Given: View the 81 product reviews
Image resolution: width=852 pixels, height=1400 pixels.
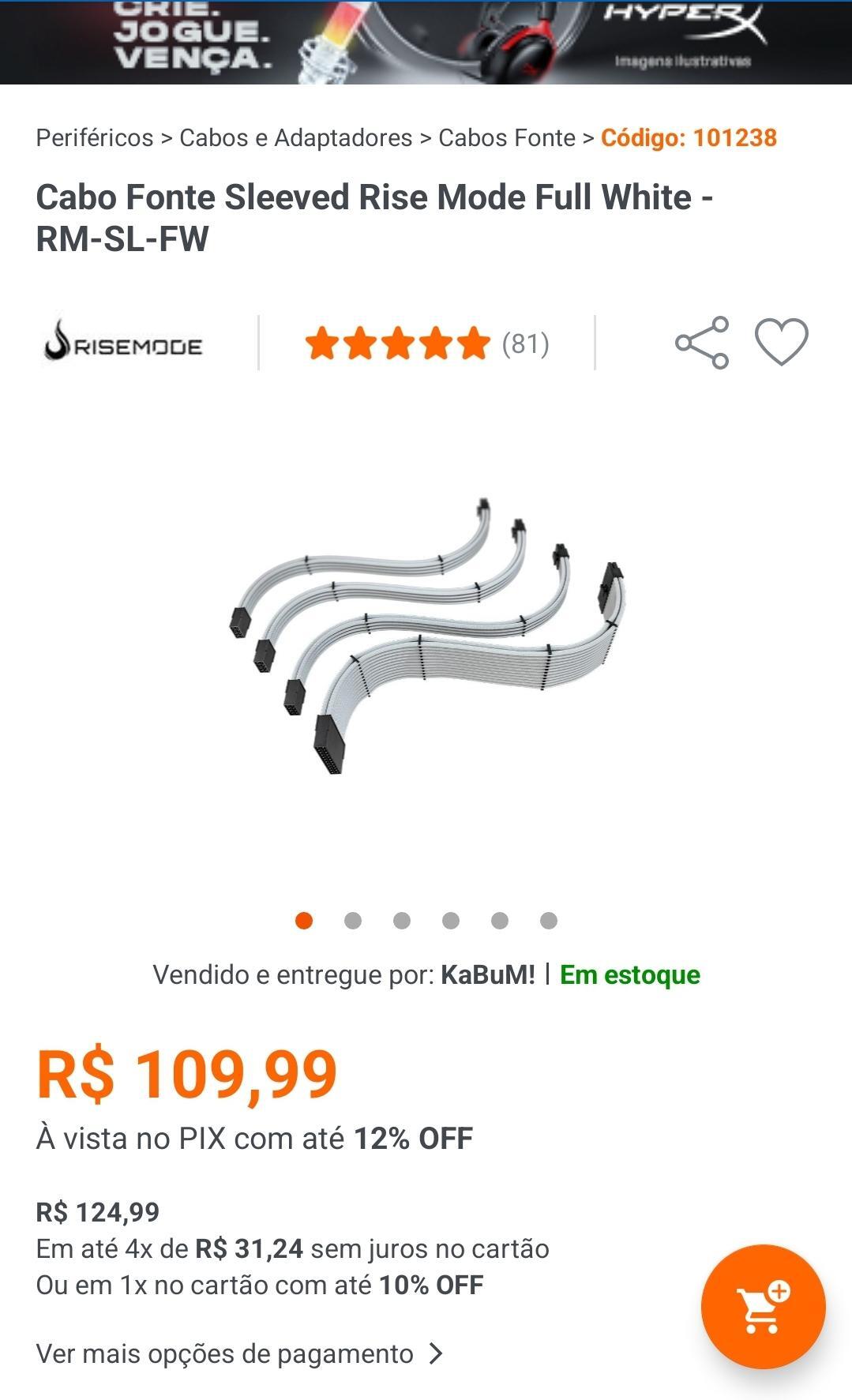Looking at the screenshot, I should coord(427,343).
